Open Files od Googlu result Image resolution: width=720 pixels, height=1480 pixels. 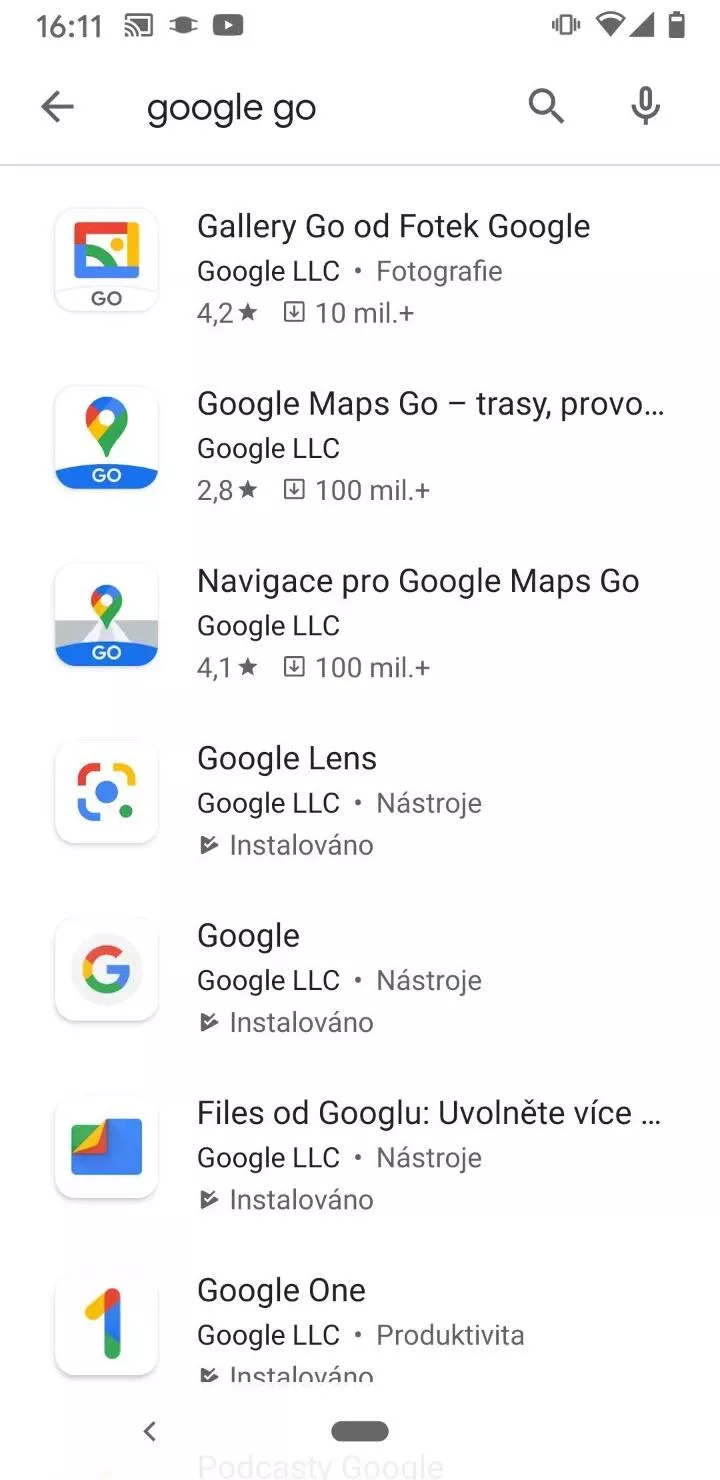pyautogui.click(x=360, y=1154)
